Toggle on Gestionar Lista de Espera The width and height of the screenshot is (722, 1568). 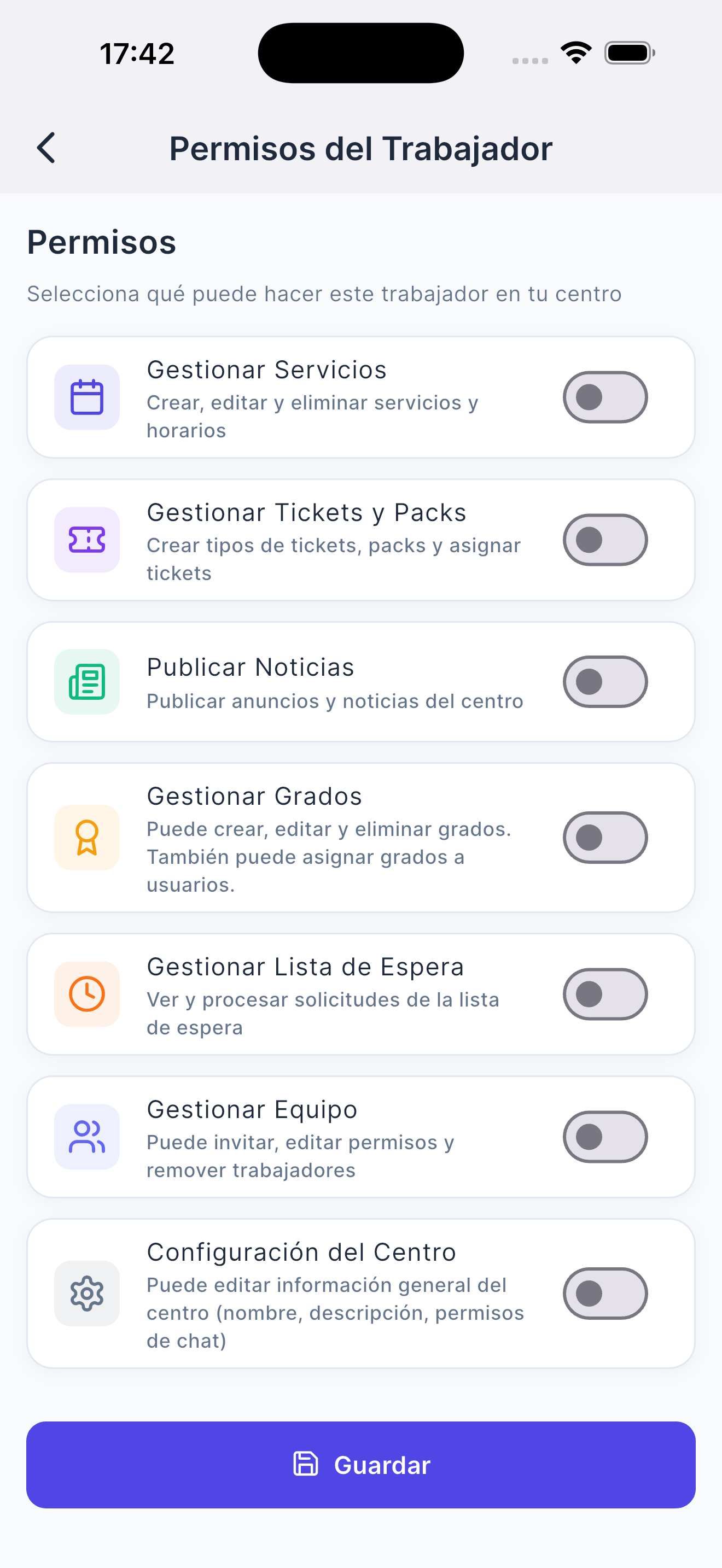tap(605, 994)
